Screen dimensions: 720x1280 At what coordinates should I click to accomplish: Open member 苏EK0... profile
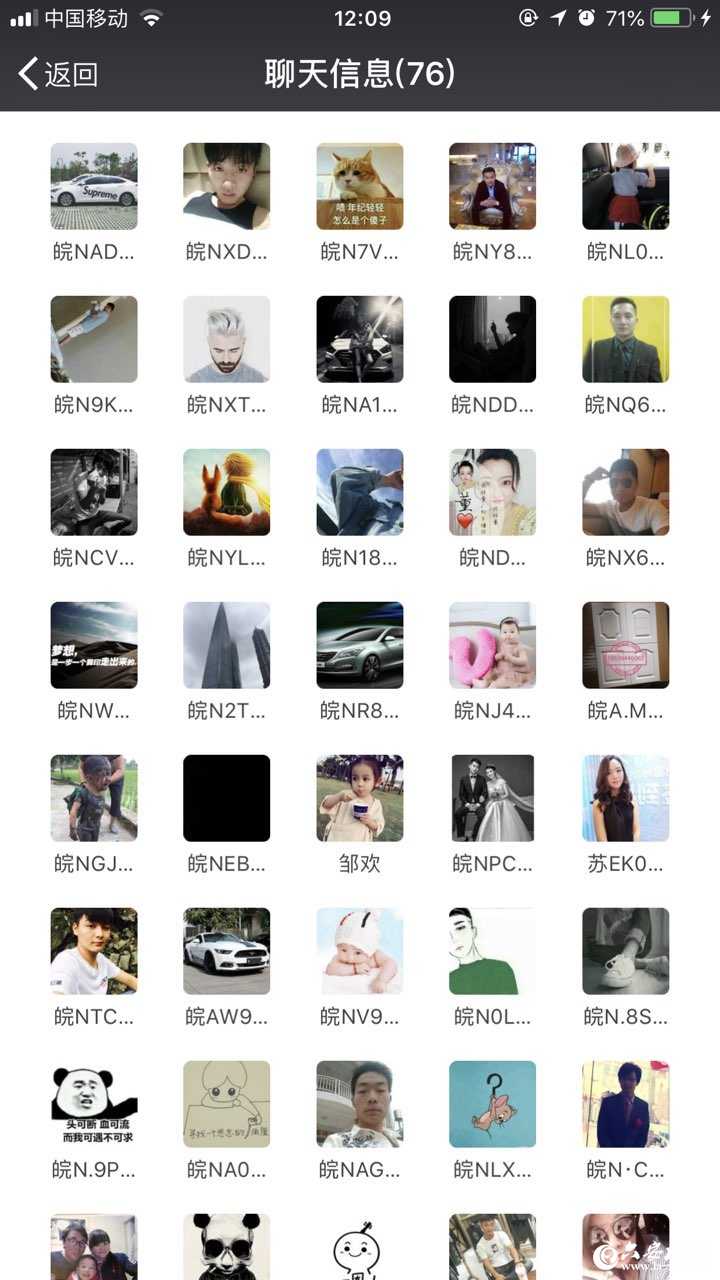[x=626, y=799]
